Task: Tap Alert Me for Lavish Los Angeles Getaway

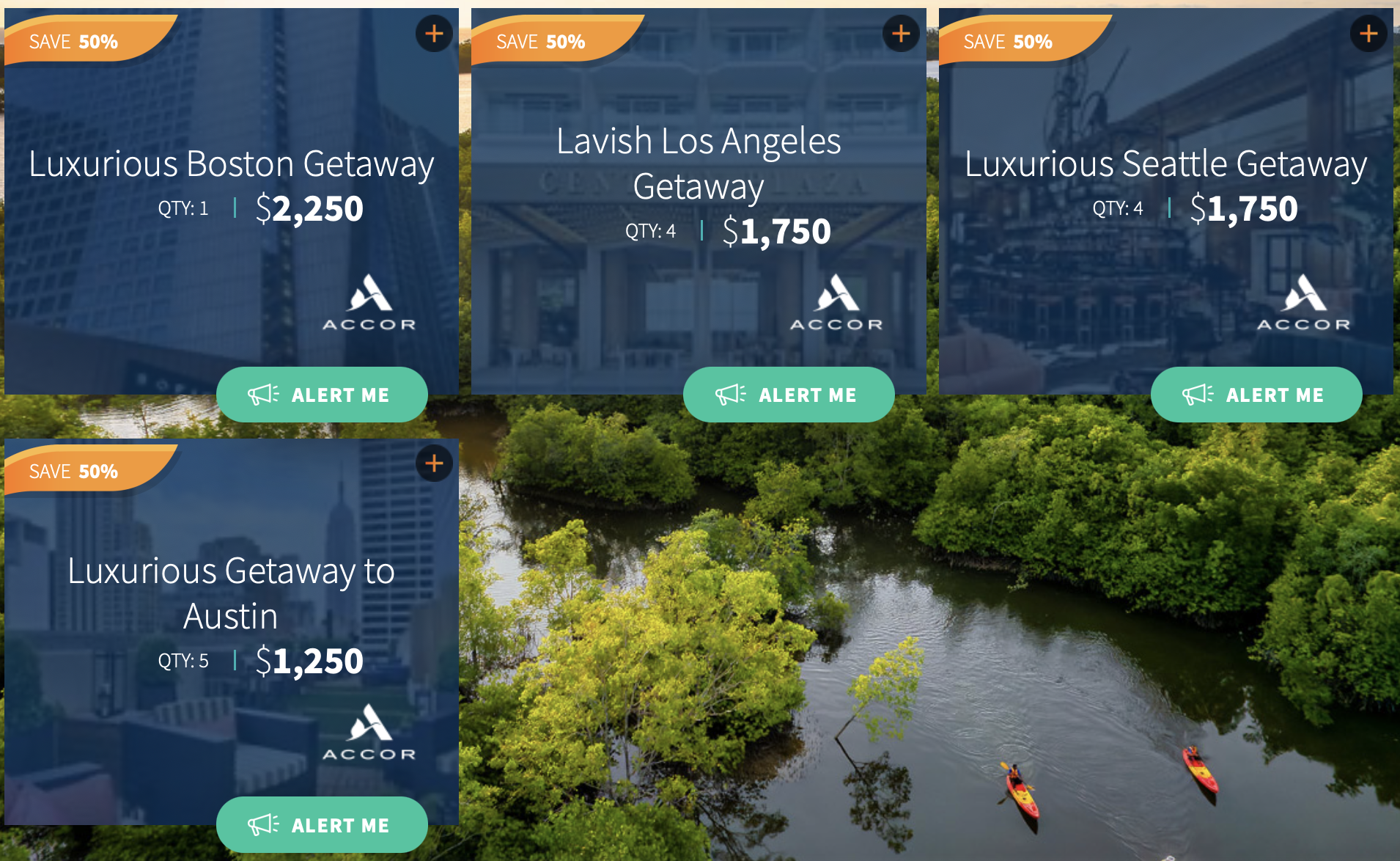Action: 789,395
